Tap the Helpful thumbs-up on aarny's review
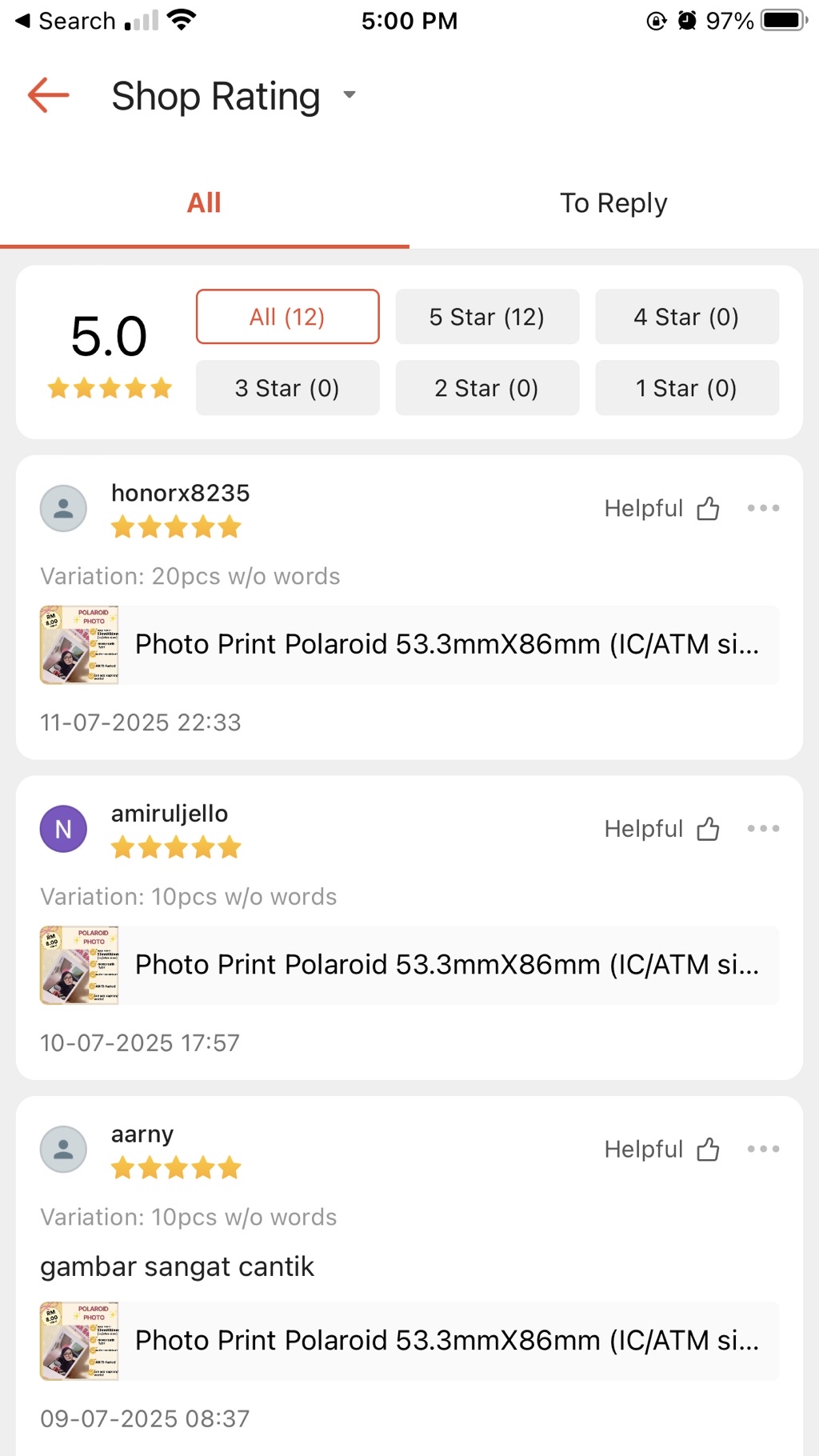Viewport: 819px width, 1456px height. coord(708,1149)
